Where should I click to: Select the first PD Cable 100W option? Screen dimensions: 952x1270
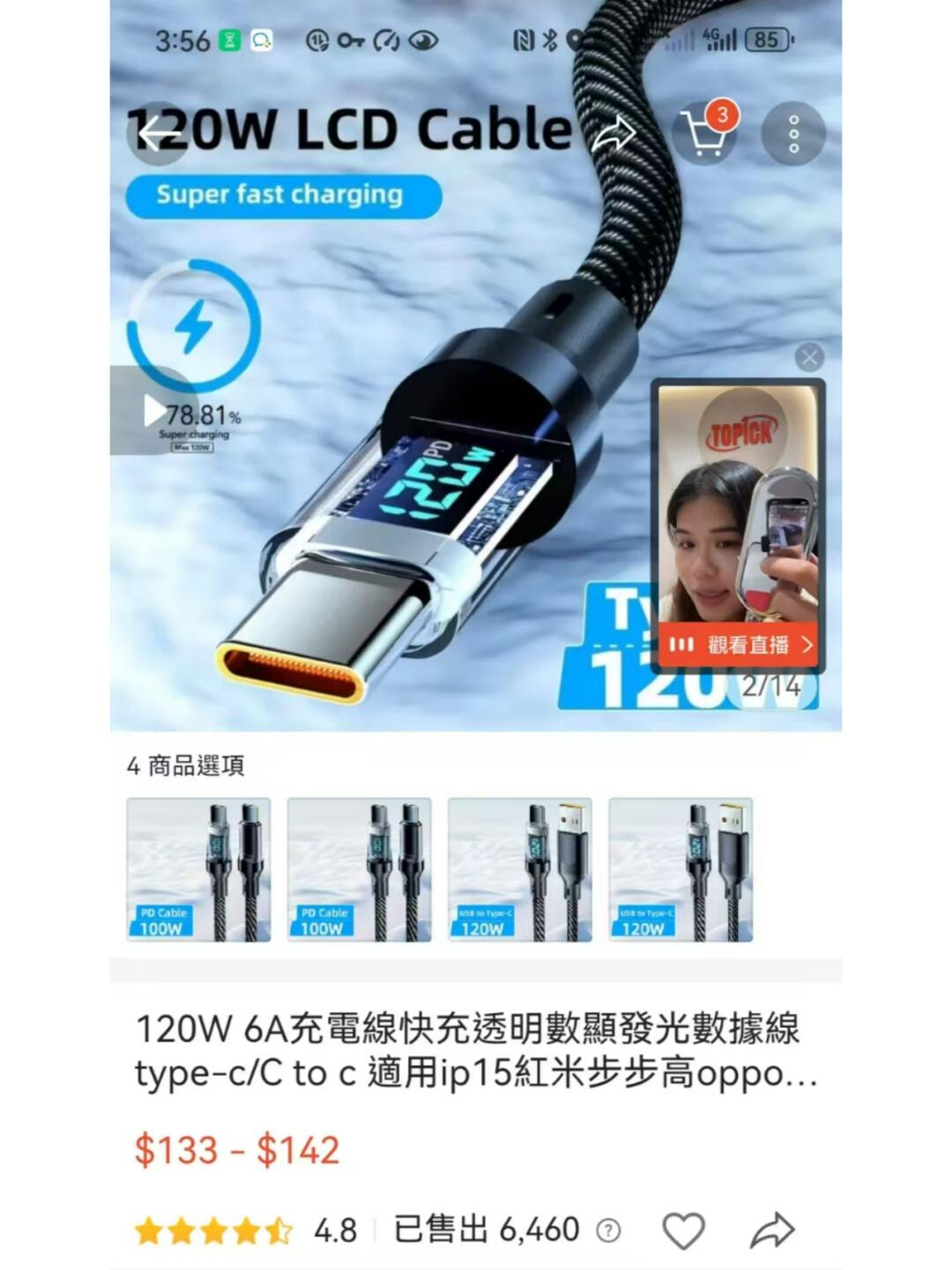(x=198, y=870)
